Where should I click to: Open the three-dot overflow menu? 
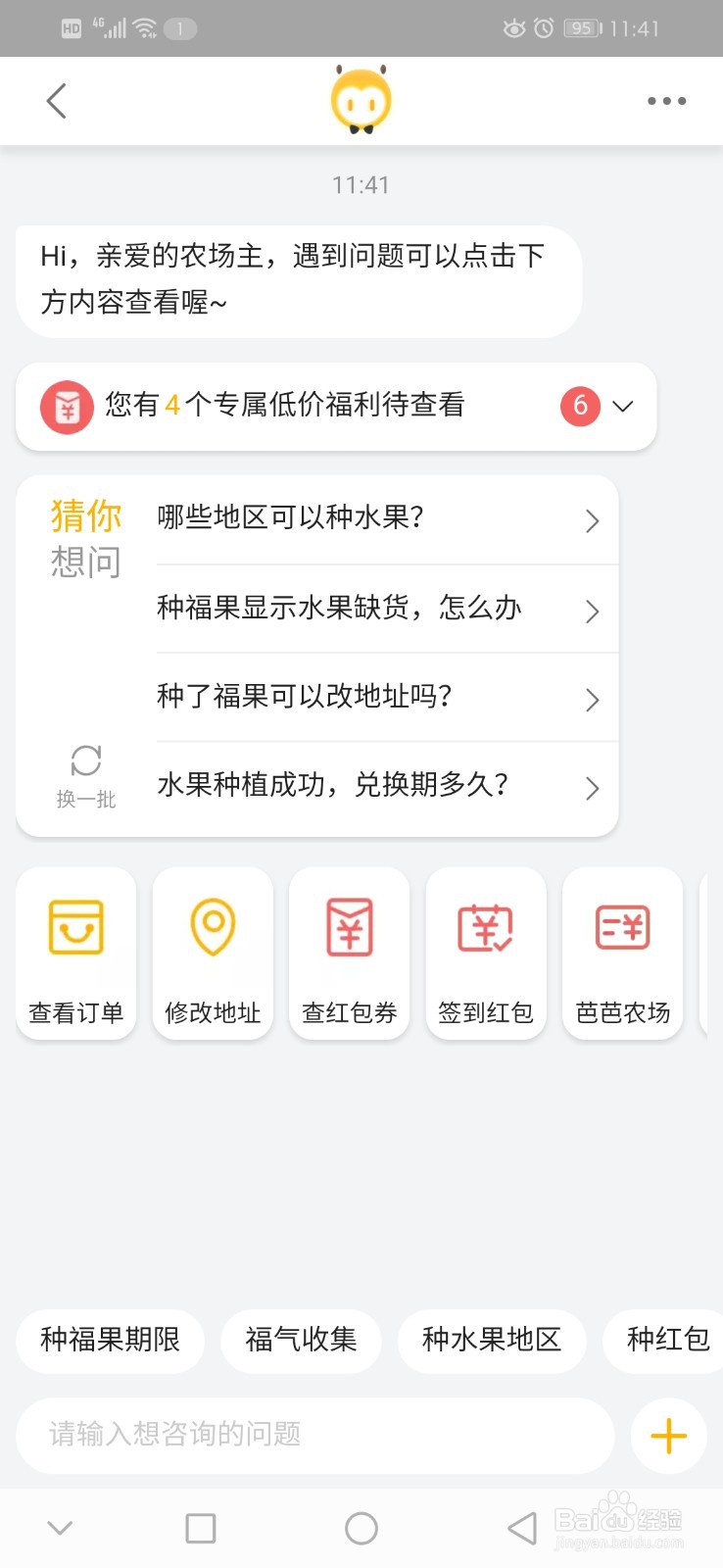click(666, 101)
